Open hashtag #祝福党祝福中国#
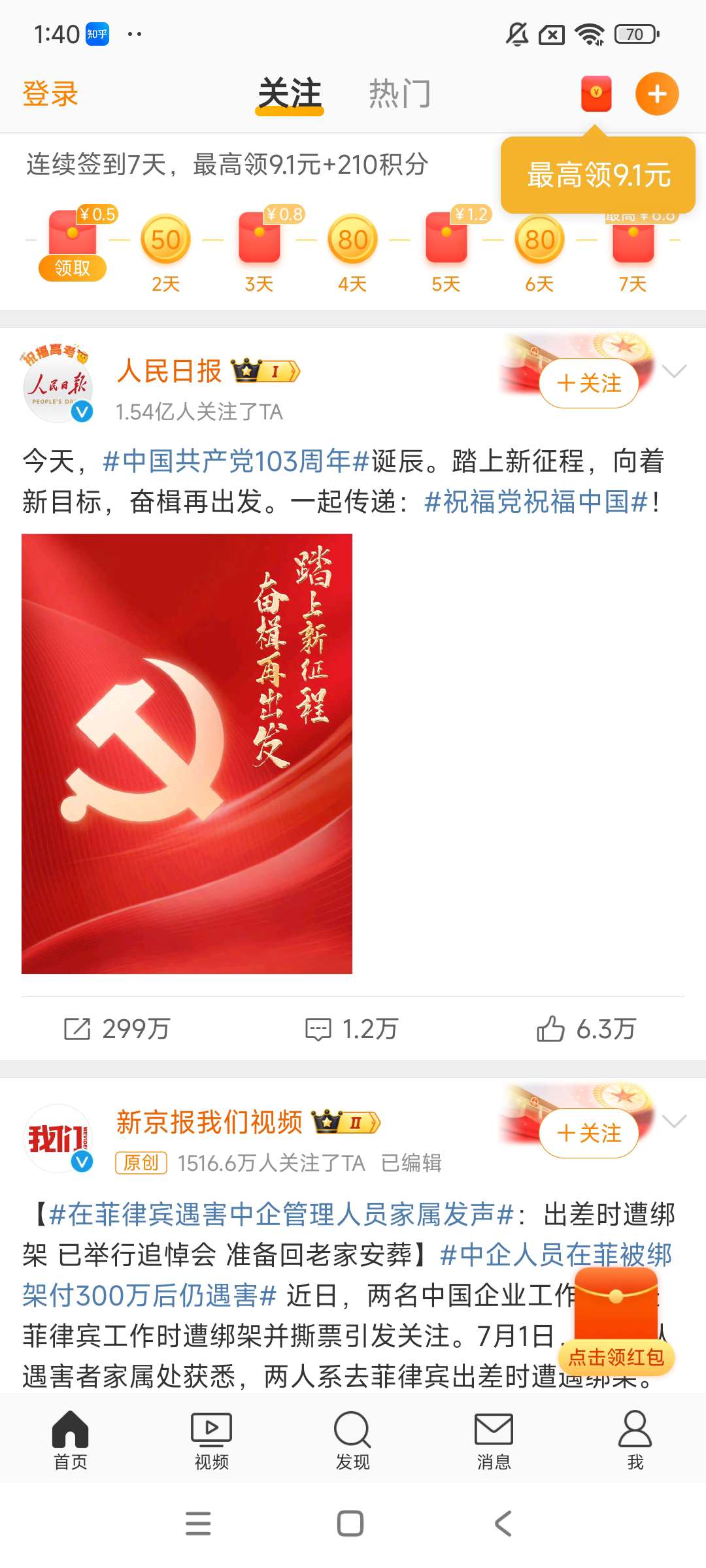This screenshot has height=1568, width=706. point(536,502)
